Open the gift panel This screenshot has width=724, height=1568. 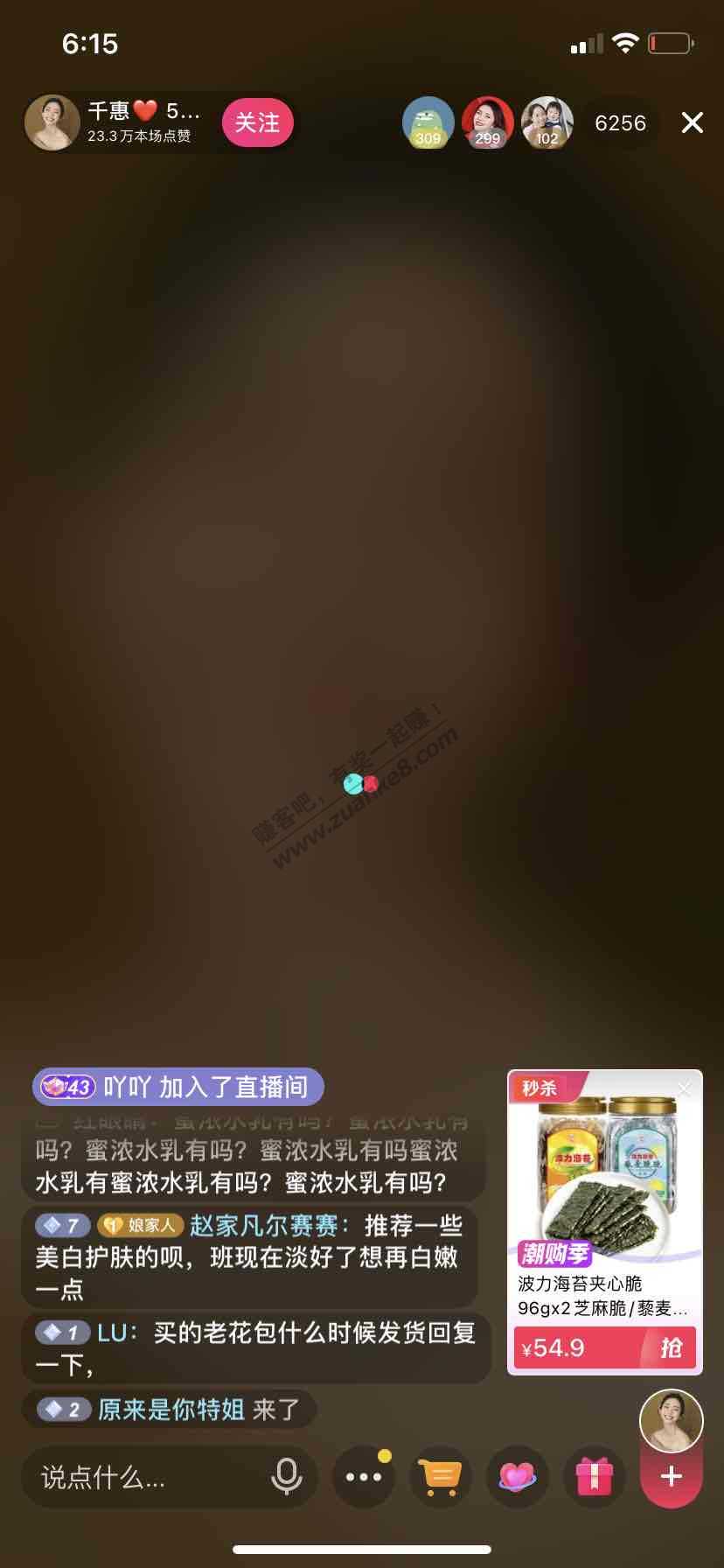tap(595, 1477)
